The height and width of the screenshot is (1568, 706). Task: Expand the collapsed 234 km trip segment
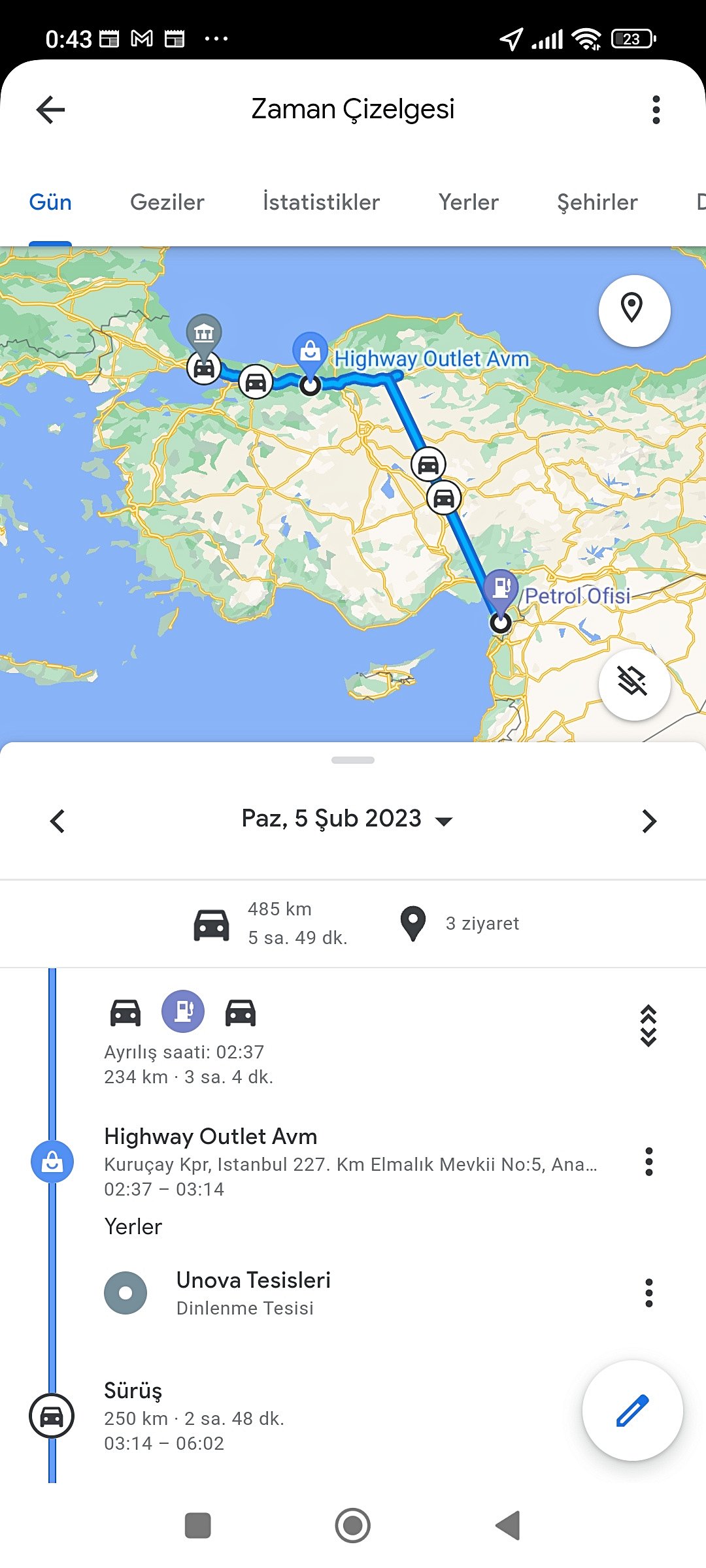click(x=648, y=1025)
